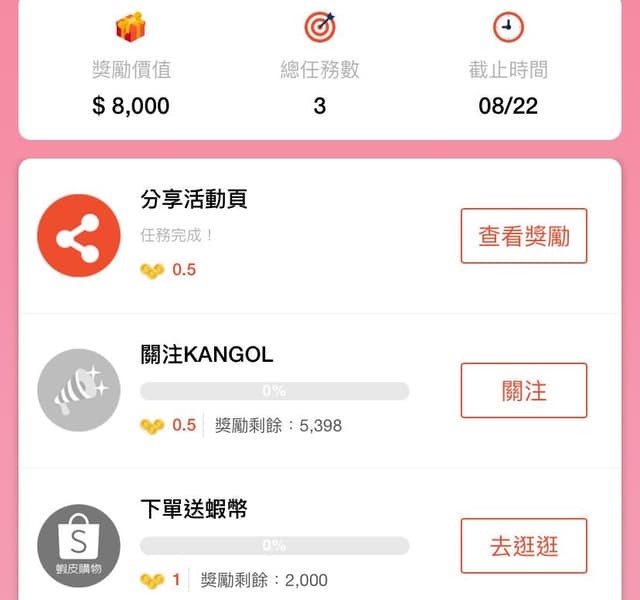Tap 查看獎勵 for 分享活動頁 task
Image resolution: width=640 pixels, height=600 pixels.
click(523, 236)
